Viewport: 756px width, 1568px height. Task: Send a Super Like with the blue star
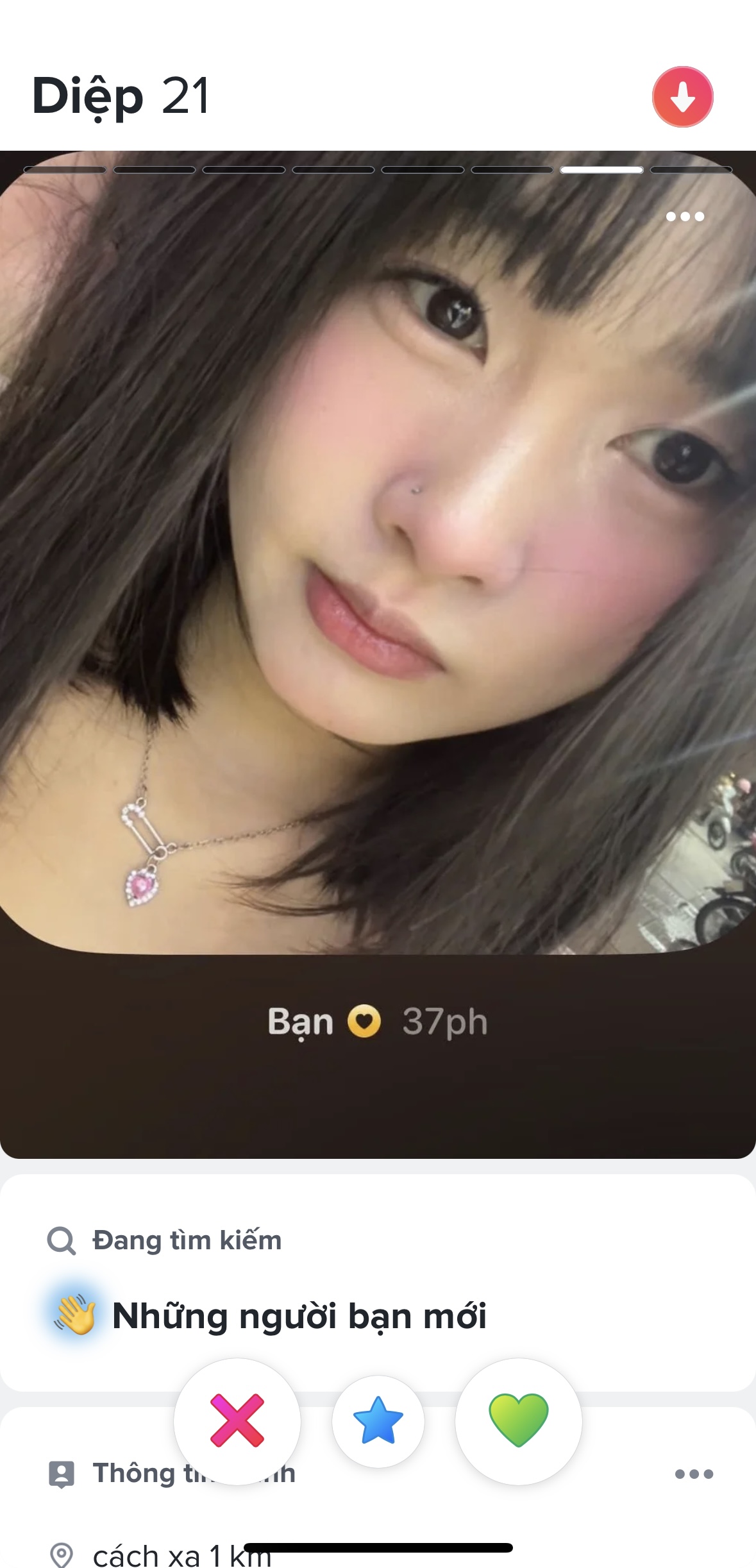378,1420
